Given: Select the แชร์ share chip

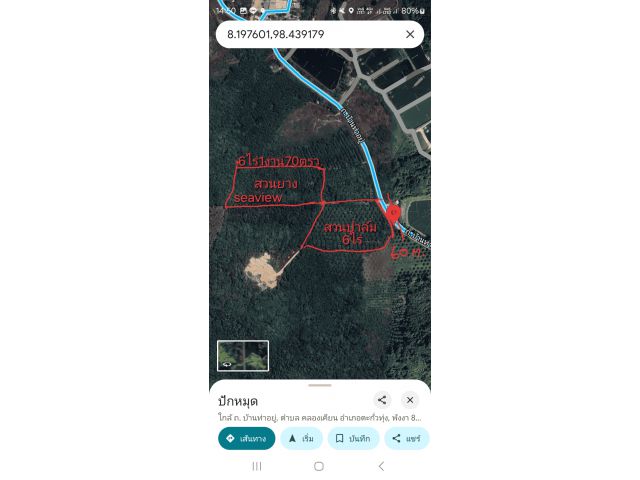Looking at the screenshot, I should point(406,438).
